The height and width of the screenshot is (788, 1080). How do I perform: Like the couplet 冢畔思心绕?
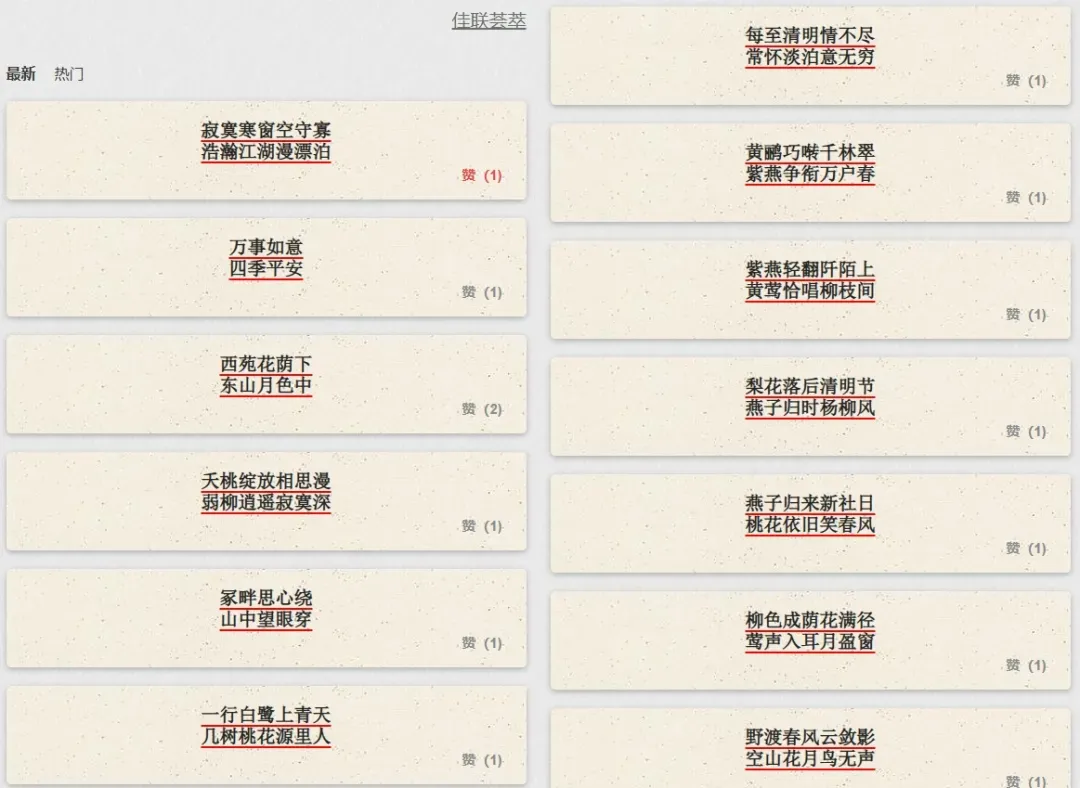coord(481,643)
